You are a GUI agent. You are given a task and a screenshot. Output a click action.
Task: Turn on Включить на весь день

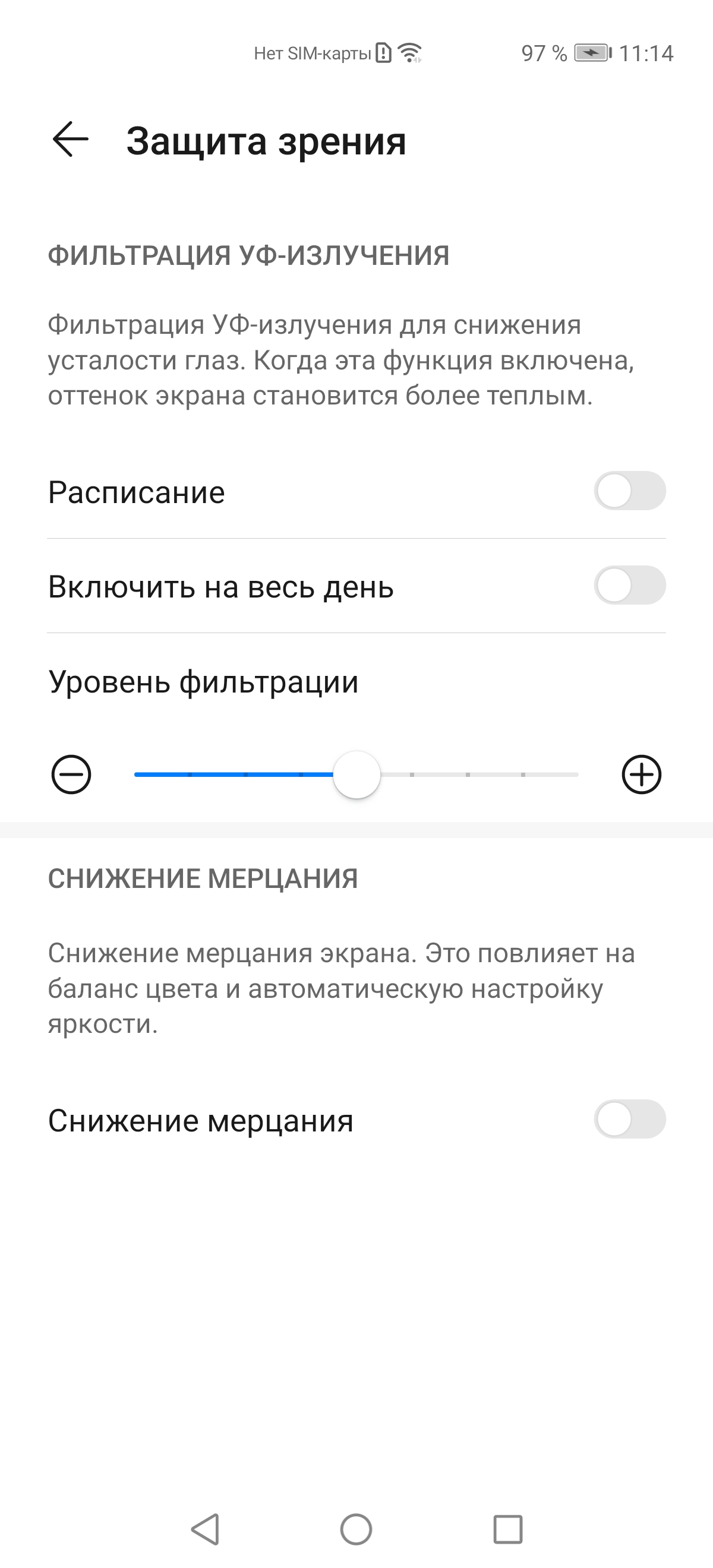(x=630, y=586)
